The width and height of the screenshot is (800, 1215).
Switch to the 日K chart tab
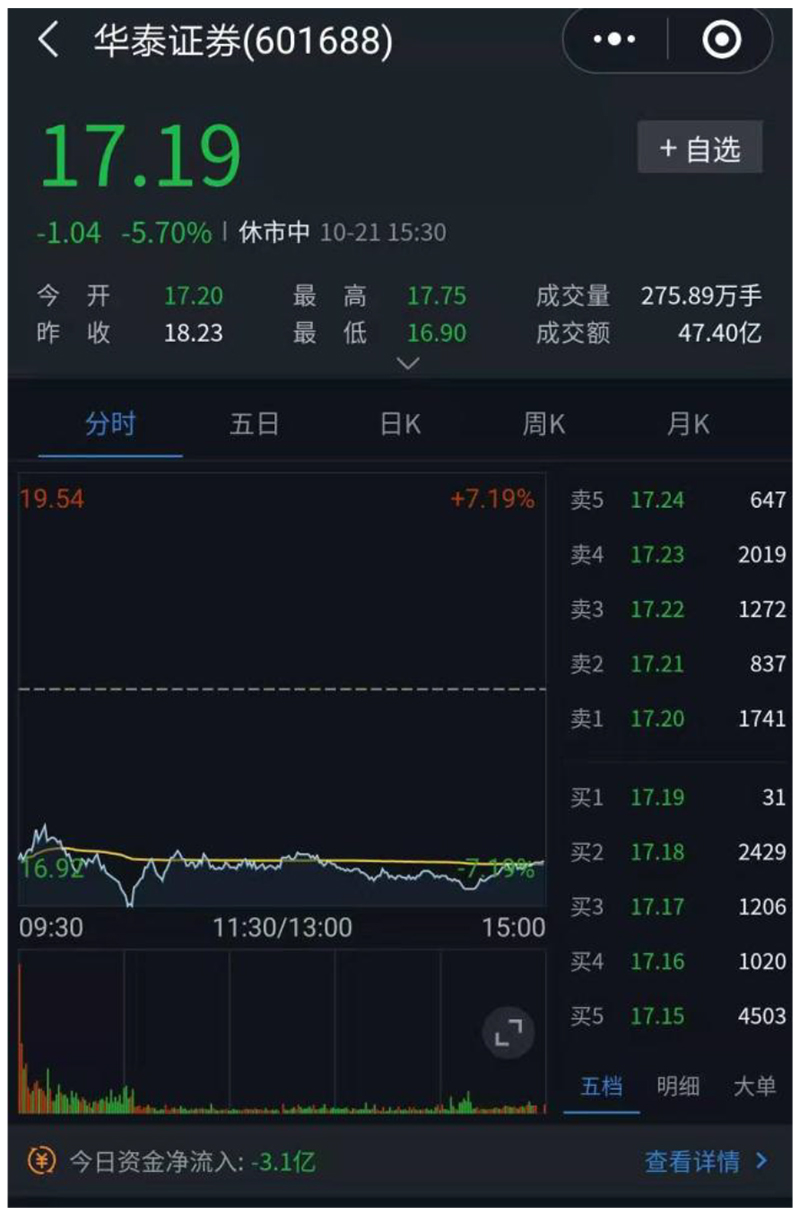400,424
